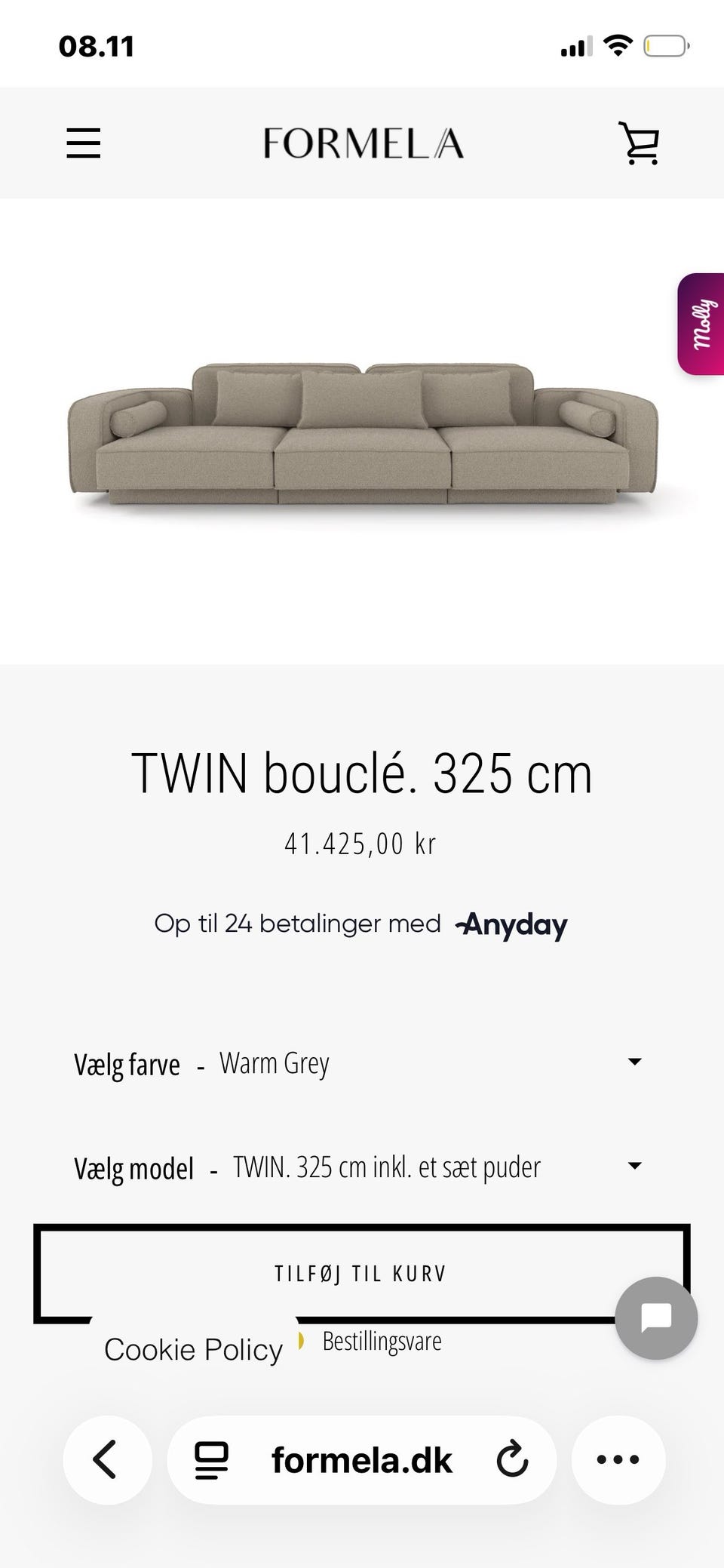Open the Cookie Policy link
Image resolution: width=724 pixels, height=1568 pixels.
click(193, 1349)
